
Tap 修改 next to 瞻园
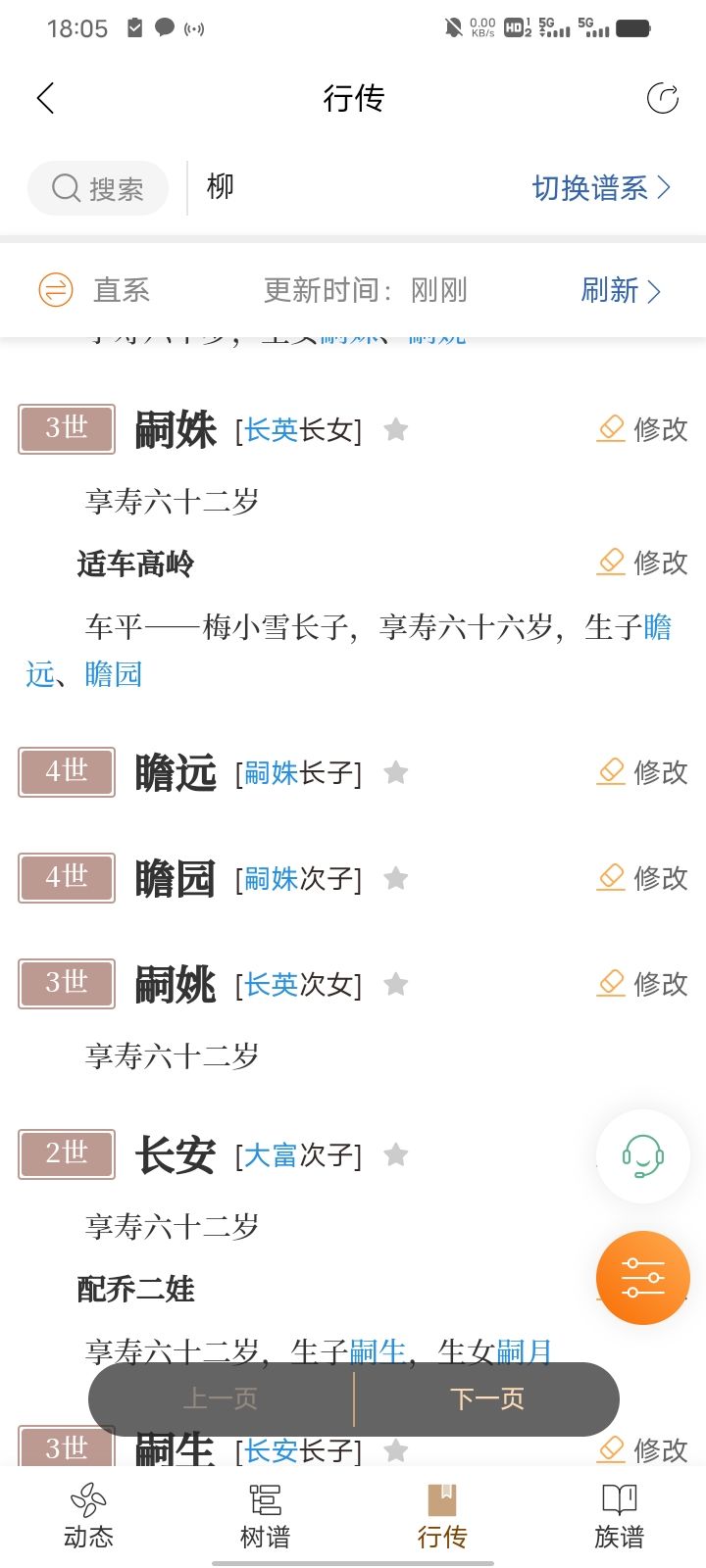(x=642, y=878)
